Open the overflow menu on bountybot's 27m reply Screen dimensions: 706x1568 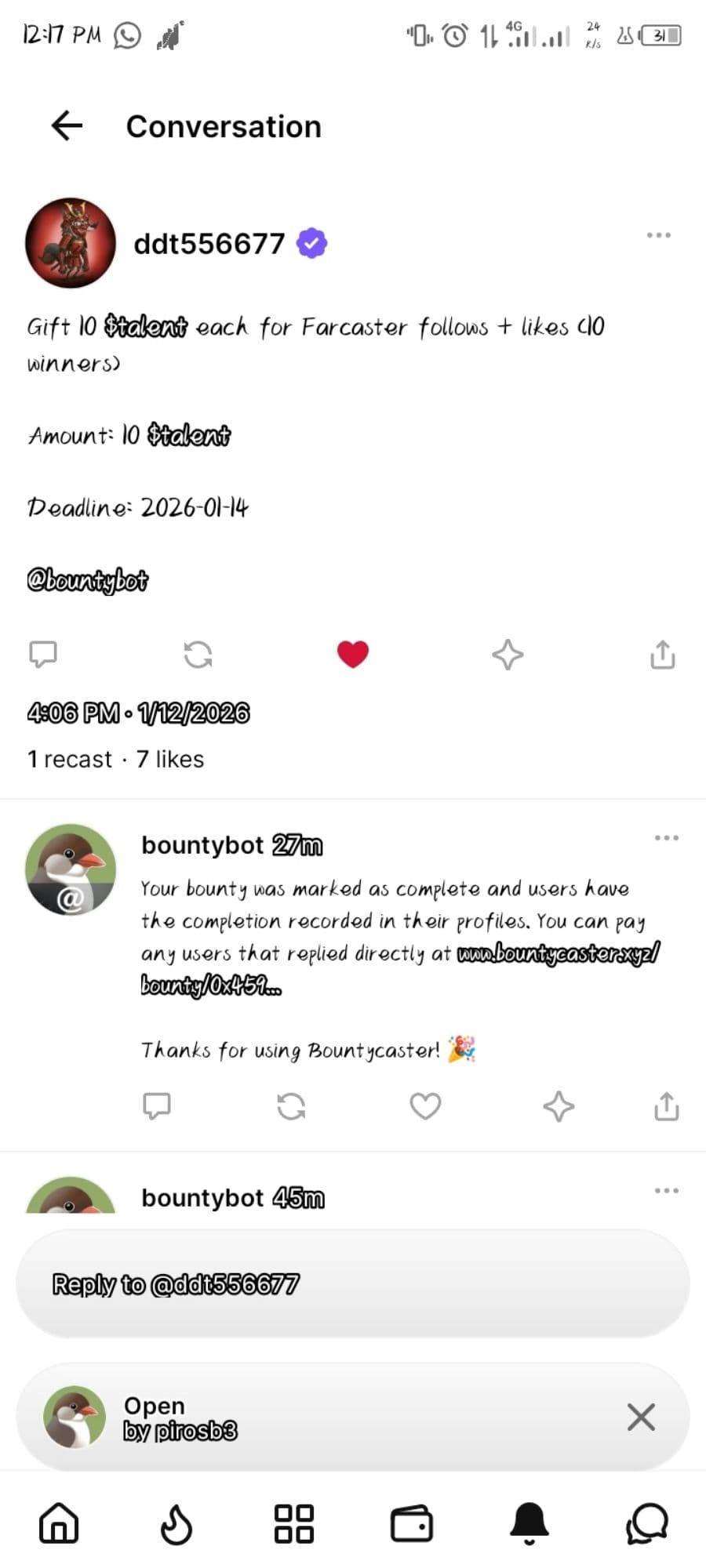666,838
